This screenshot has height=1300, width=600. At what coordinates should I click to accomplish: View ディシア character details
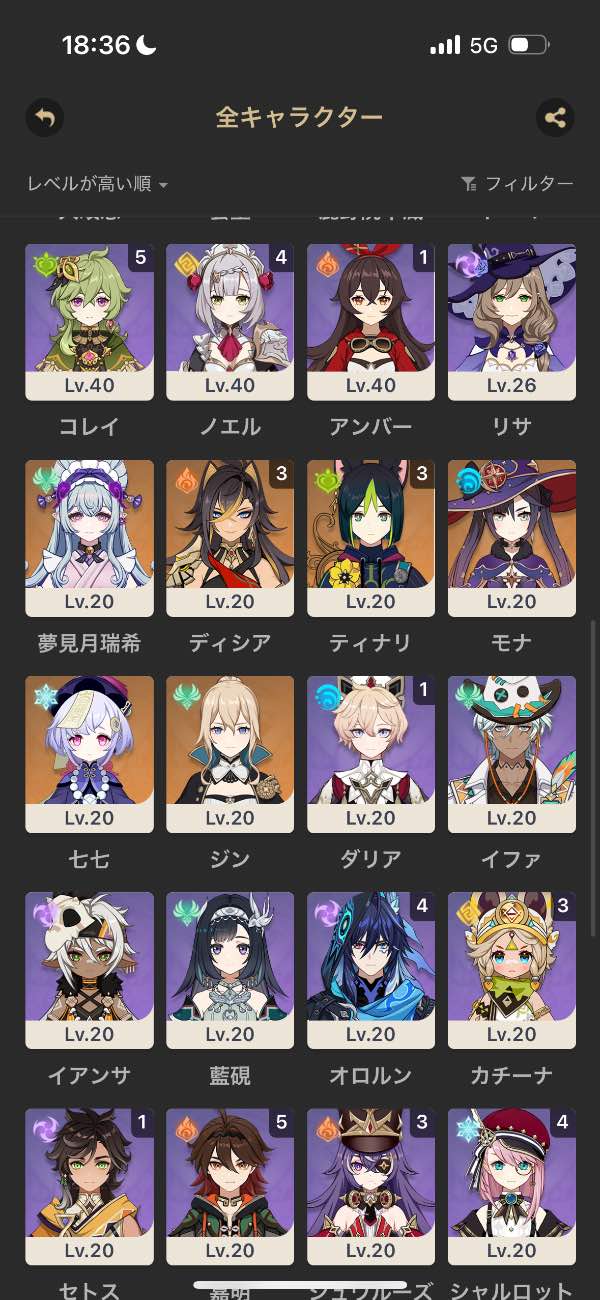[230, 537]
